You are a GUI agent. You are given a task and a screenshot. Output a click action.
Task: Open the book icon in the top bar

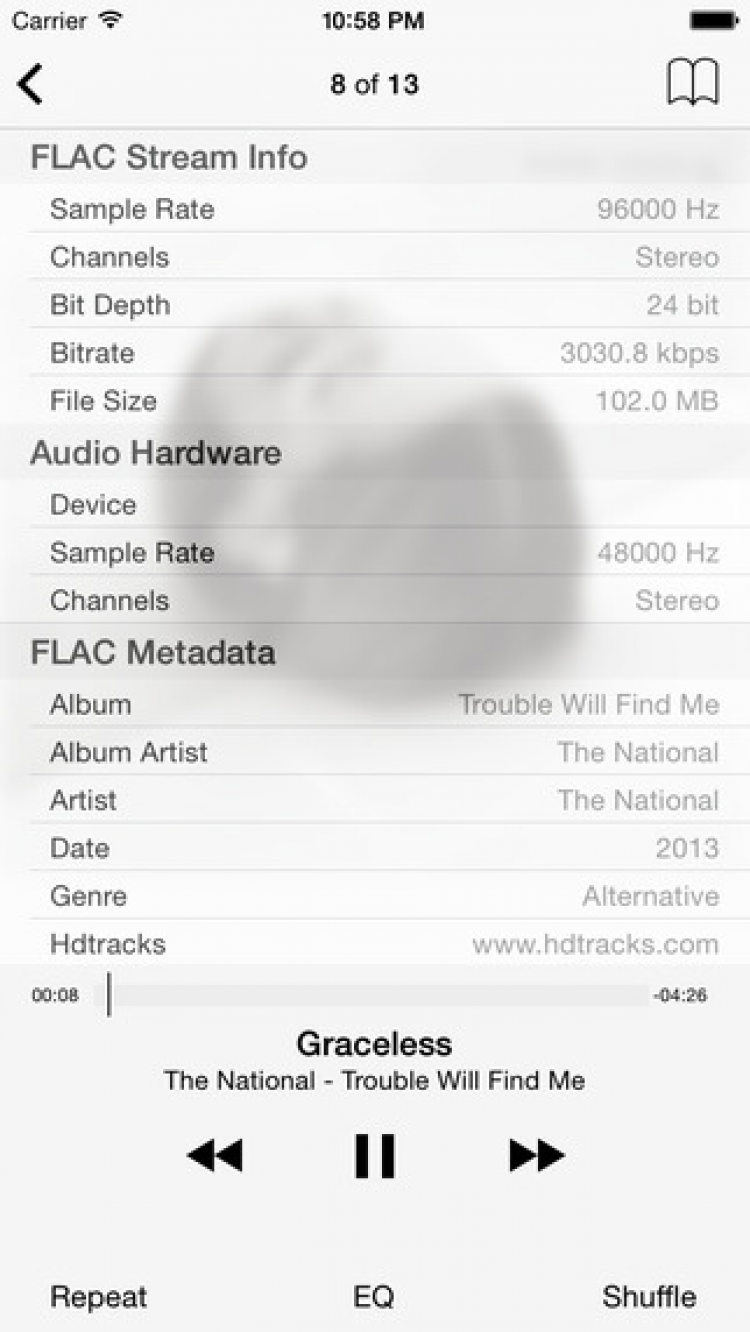coord(692,83)
